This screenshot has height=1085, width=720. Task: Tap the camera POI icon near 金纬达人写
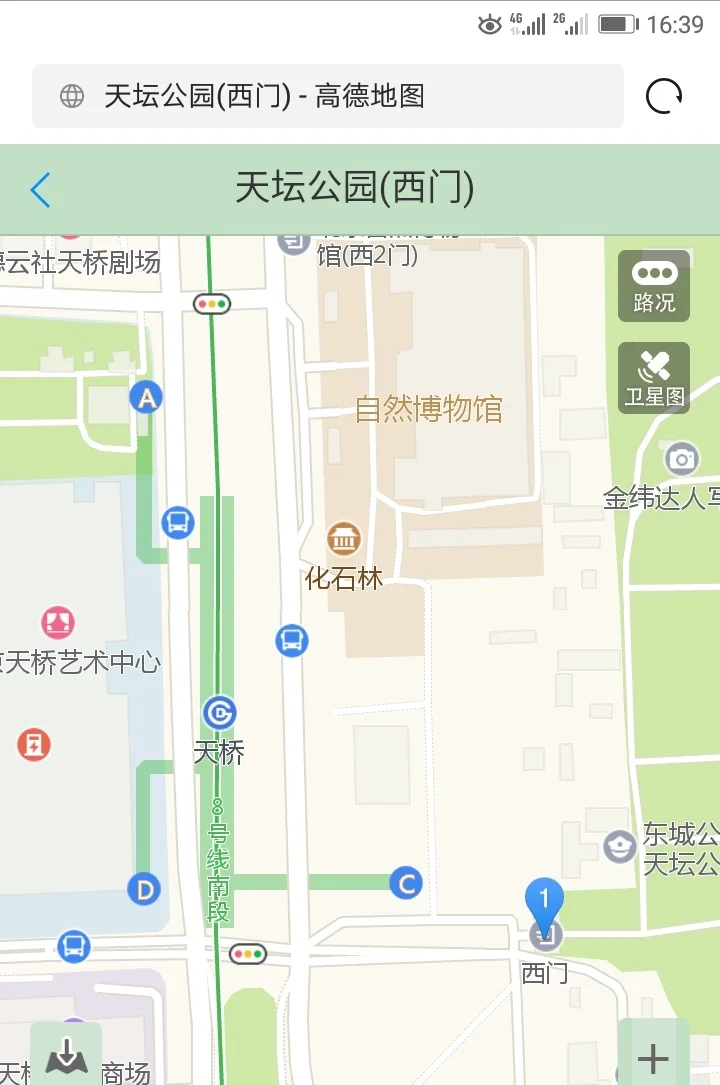(681, 459)
